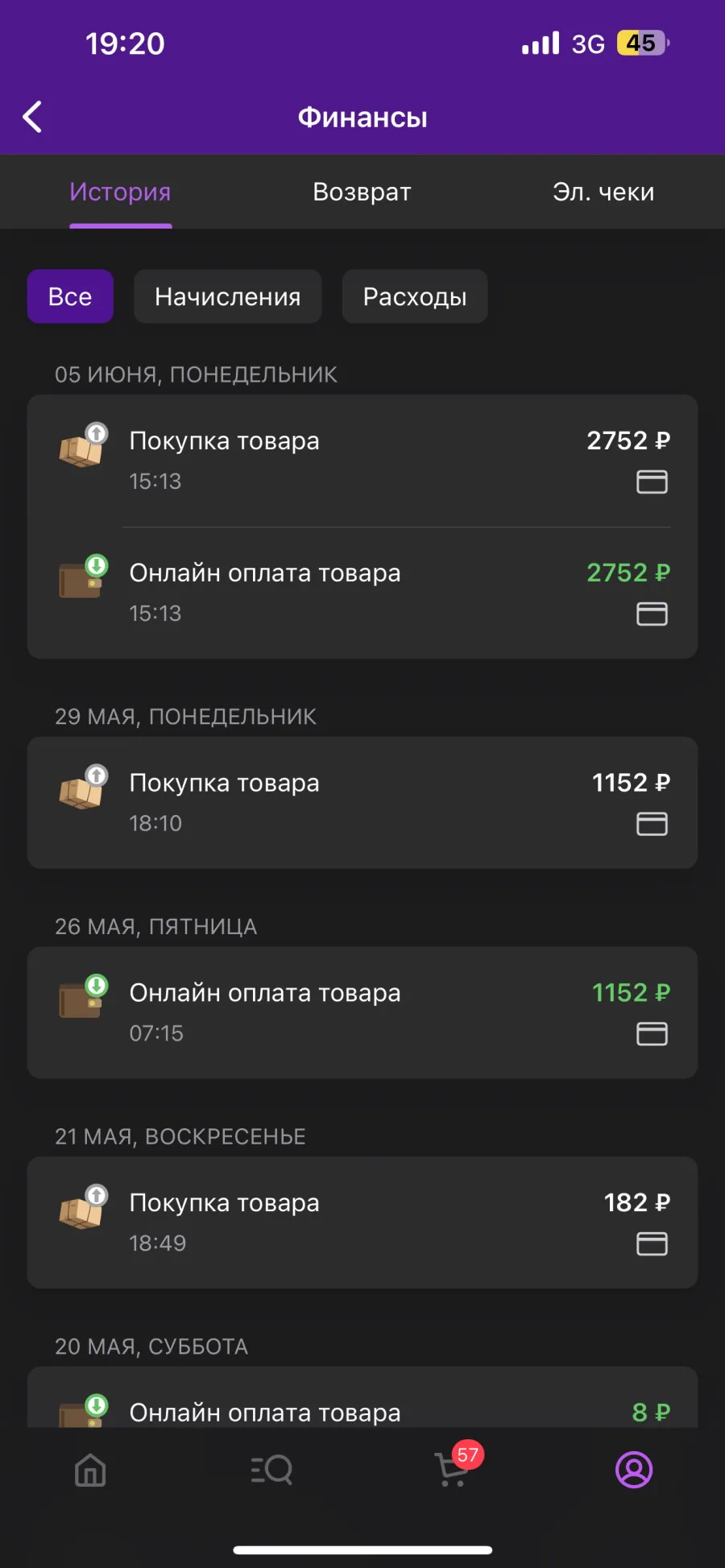Go back from the Финансы screen
The image size is (725, 1568).
coord(32,118)
